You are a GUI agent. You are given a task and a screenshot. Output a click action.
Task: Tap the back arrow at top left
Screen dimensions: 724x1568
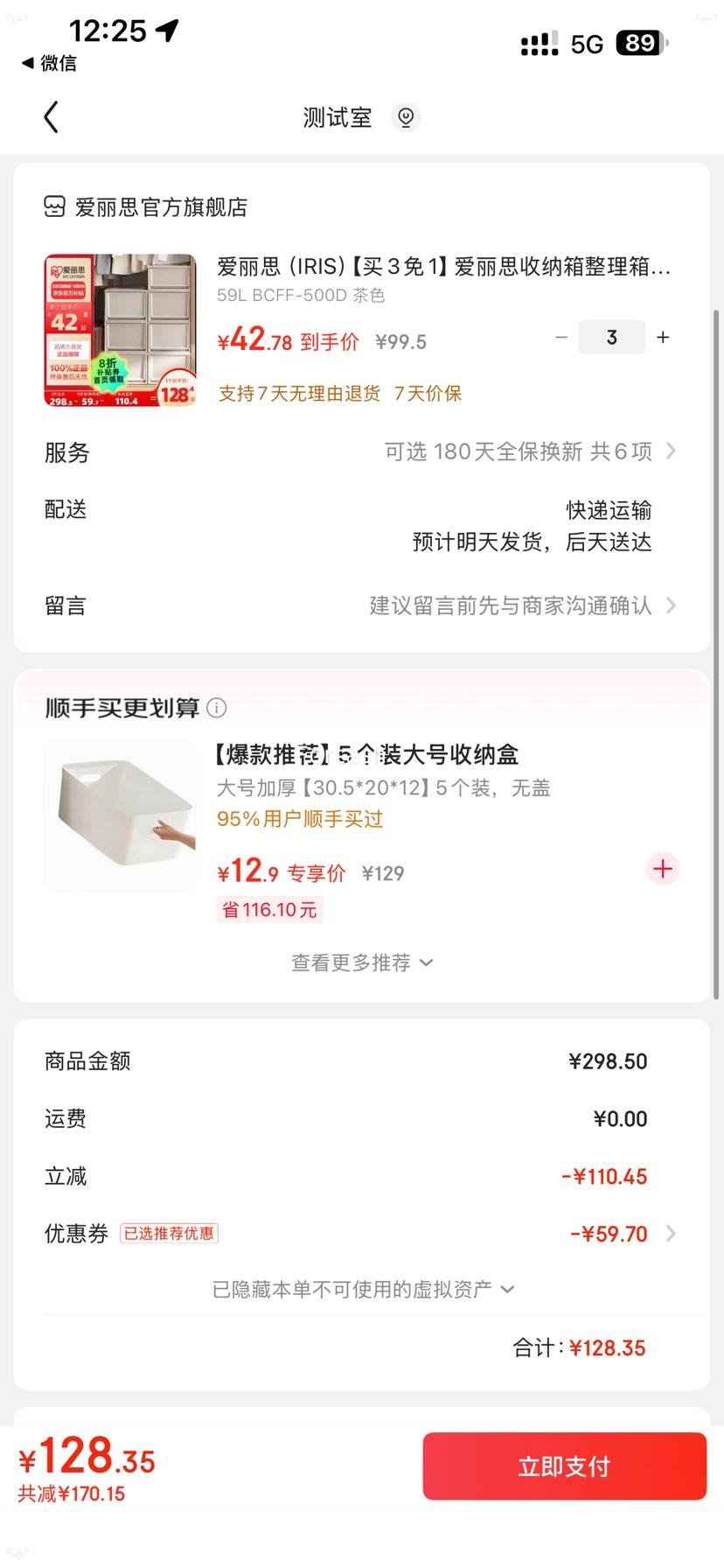[x=51, y=116]
